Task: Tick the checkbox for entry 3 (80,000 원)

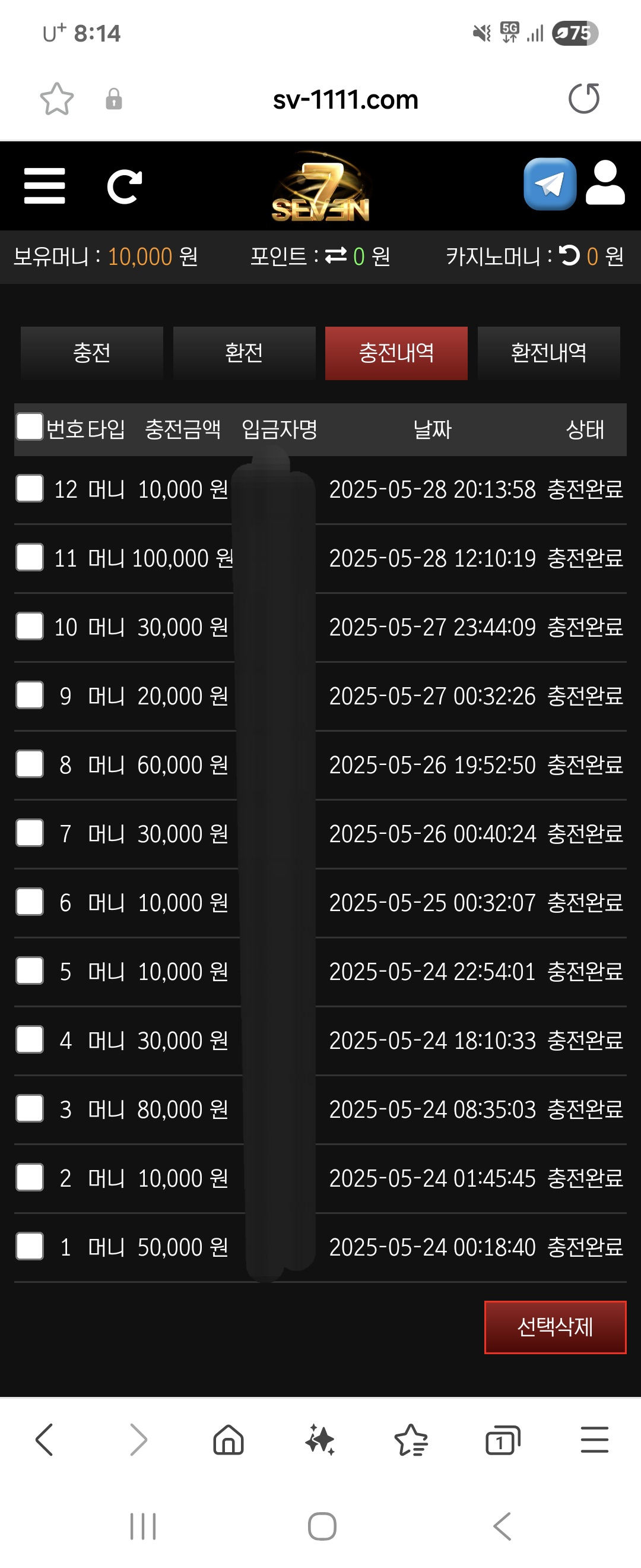Action: click(29, 1109)
